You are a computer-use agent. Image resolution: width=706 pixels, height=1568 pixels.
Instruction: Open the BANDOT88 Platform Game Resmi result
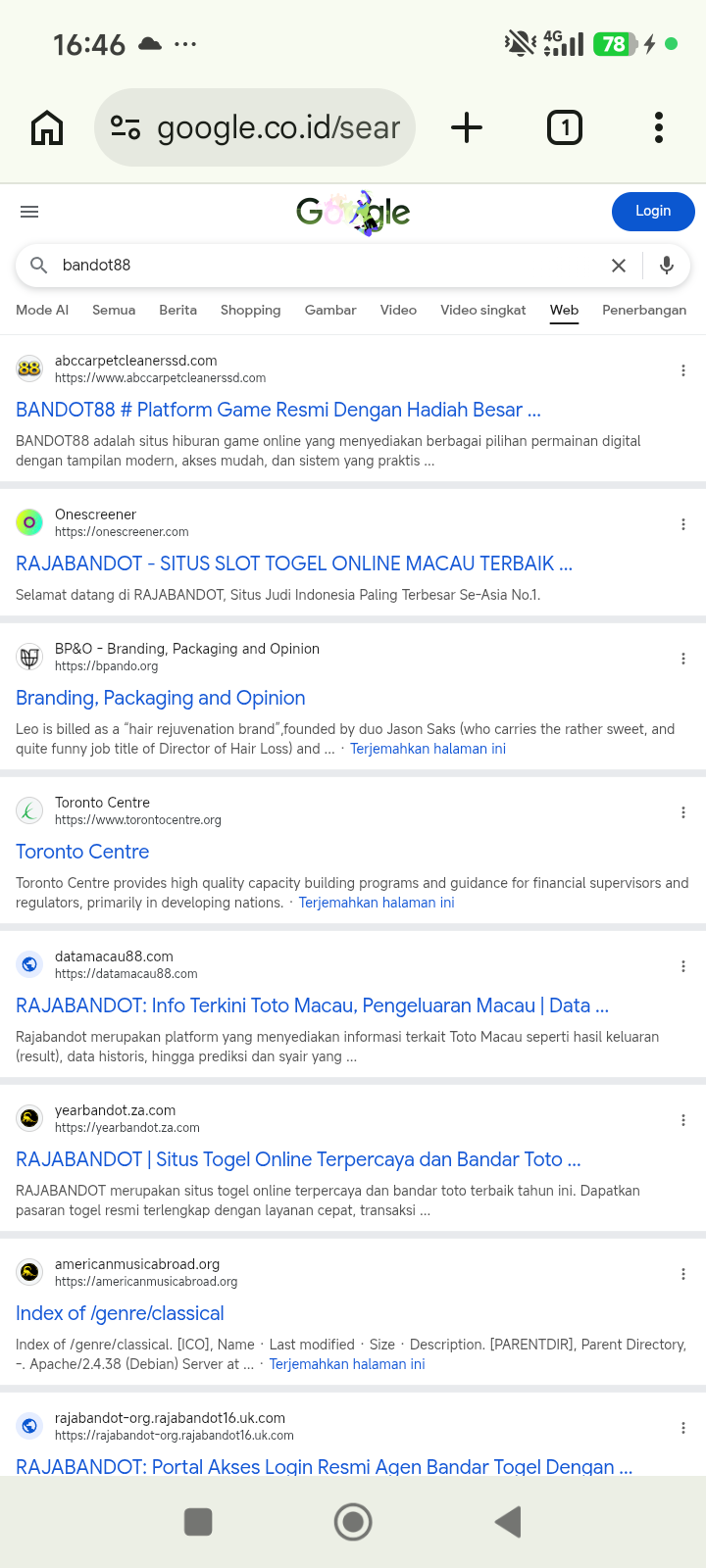point(278,410)
